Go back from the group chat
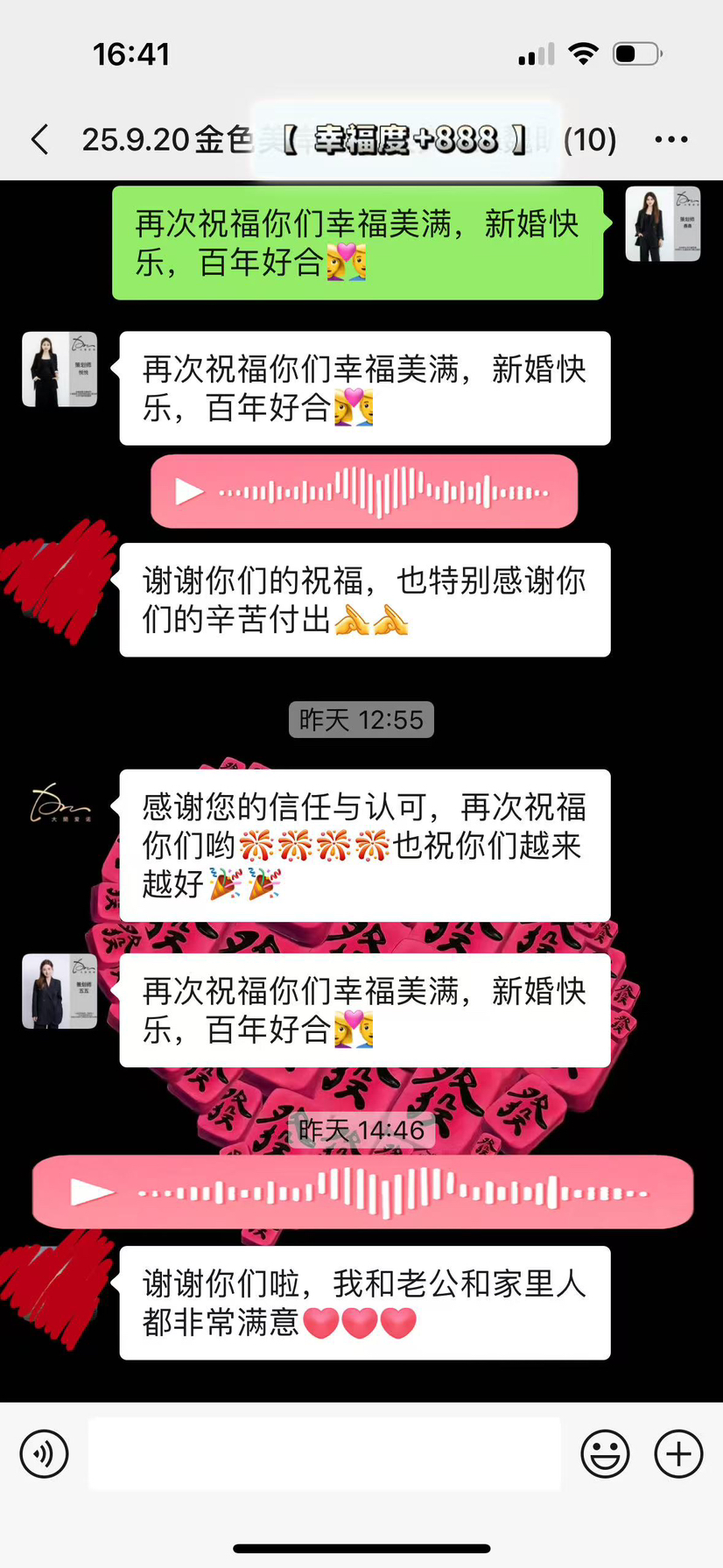 click(40, 139)
